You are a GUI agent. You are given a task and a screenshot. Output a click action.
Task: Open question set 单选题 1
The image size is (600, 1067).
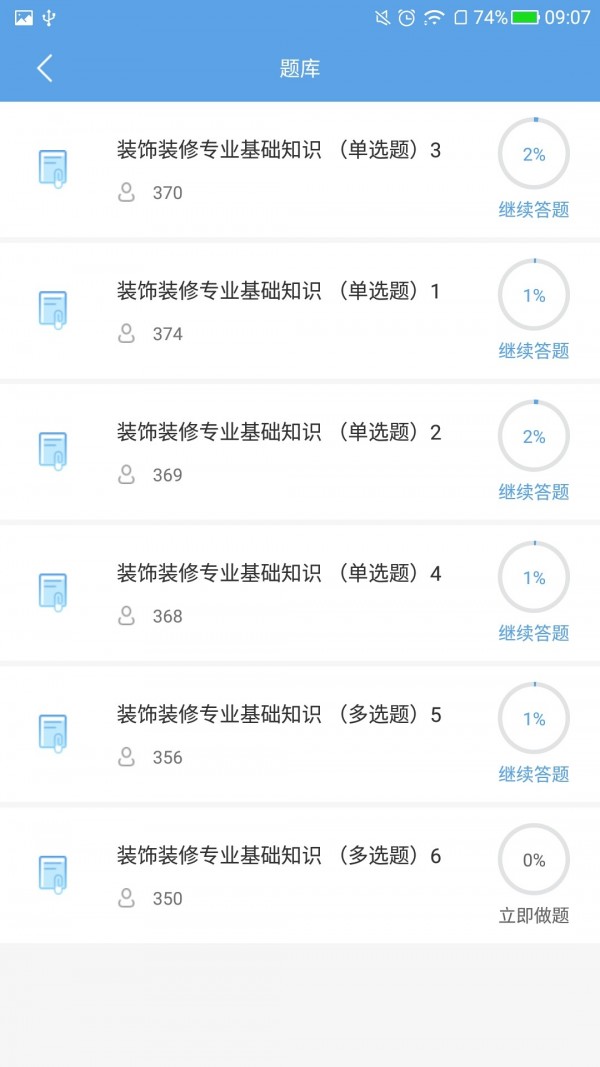pyautogui.click(x=278, y=292)
